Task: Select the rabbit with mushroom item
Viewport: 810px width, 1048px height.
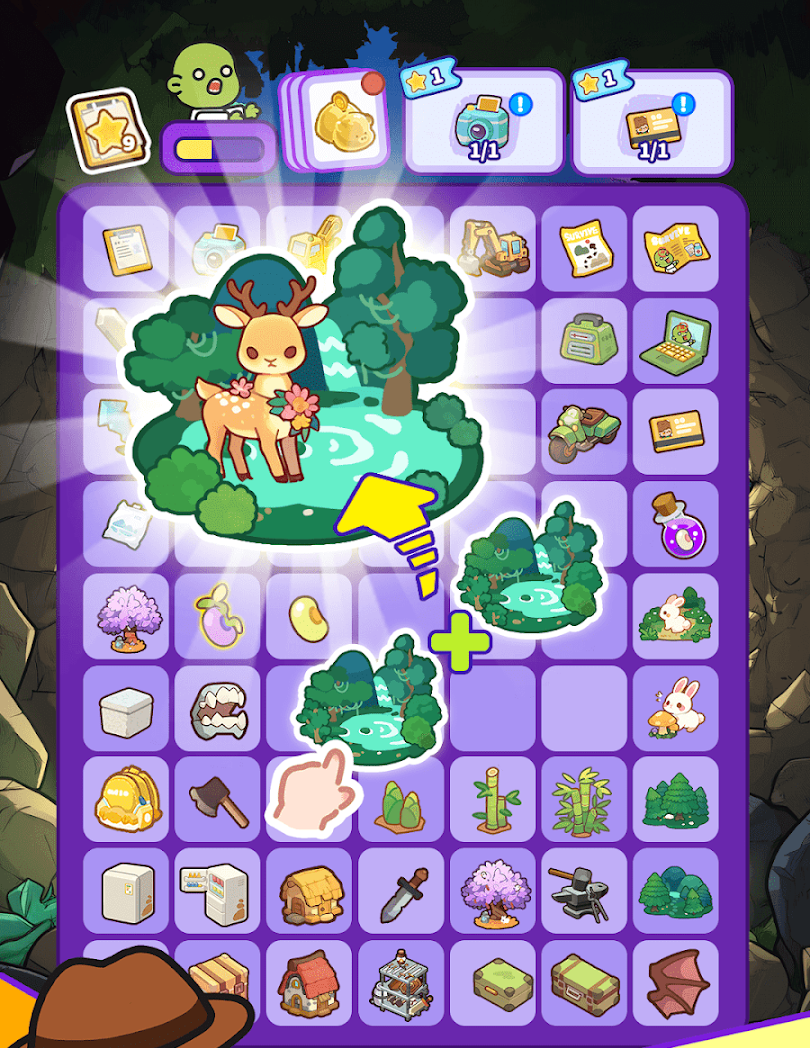Action: [675, 706]
